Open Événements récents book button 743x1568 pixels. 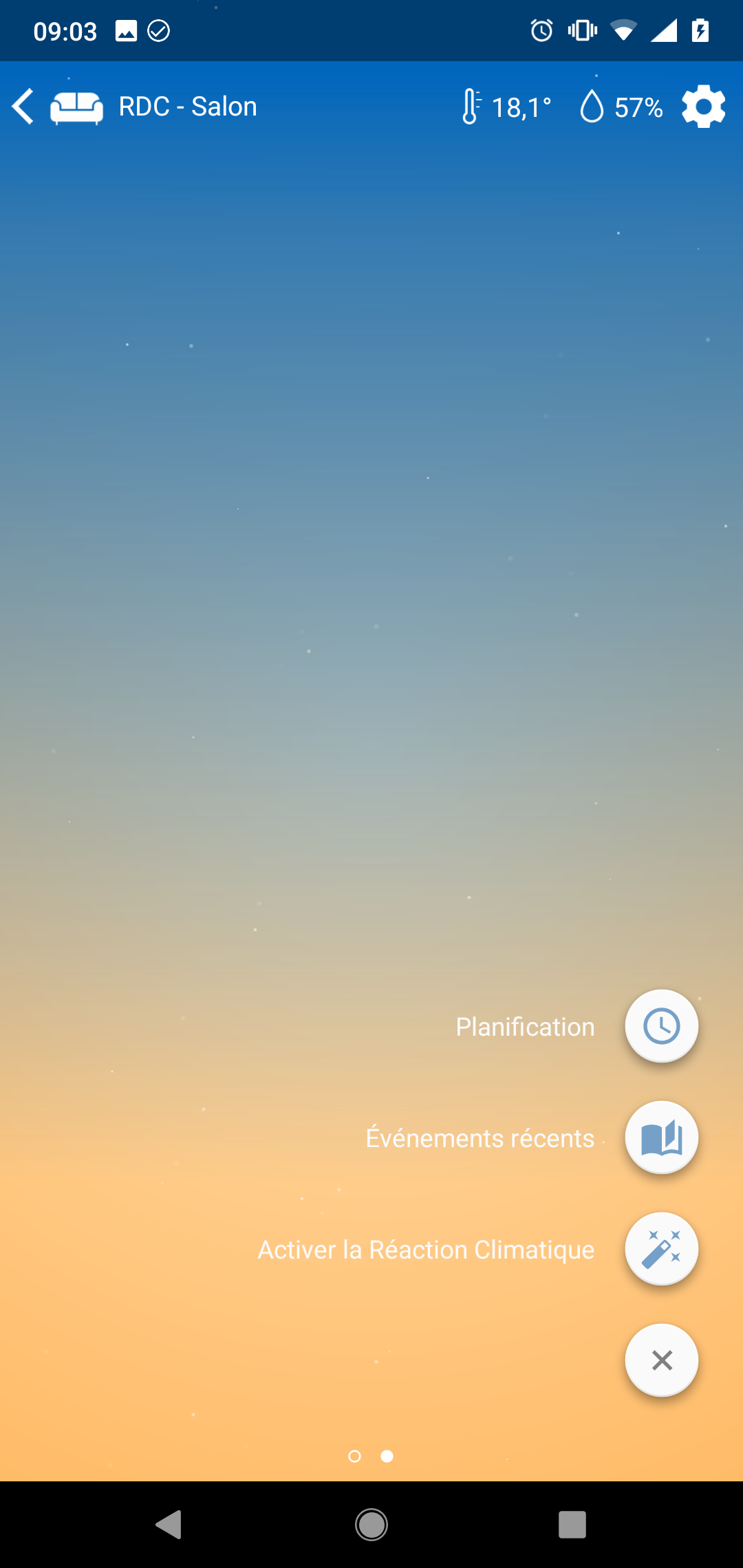tap(661, 1137)
